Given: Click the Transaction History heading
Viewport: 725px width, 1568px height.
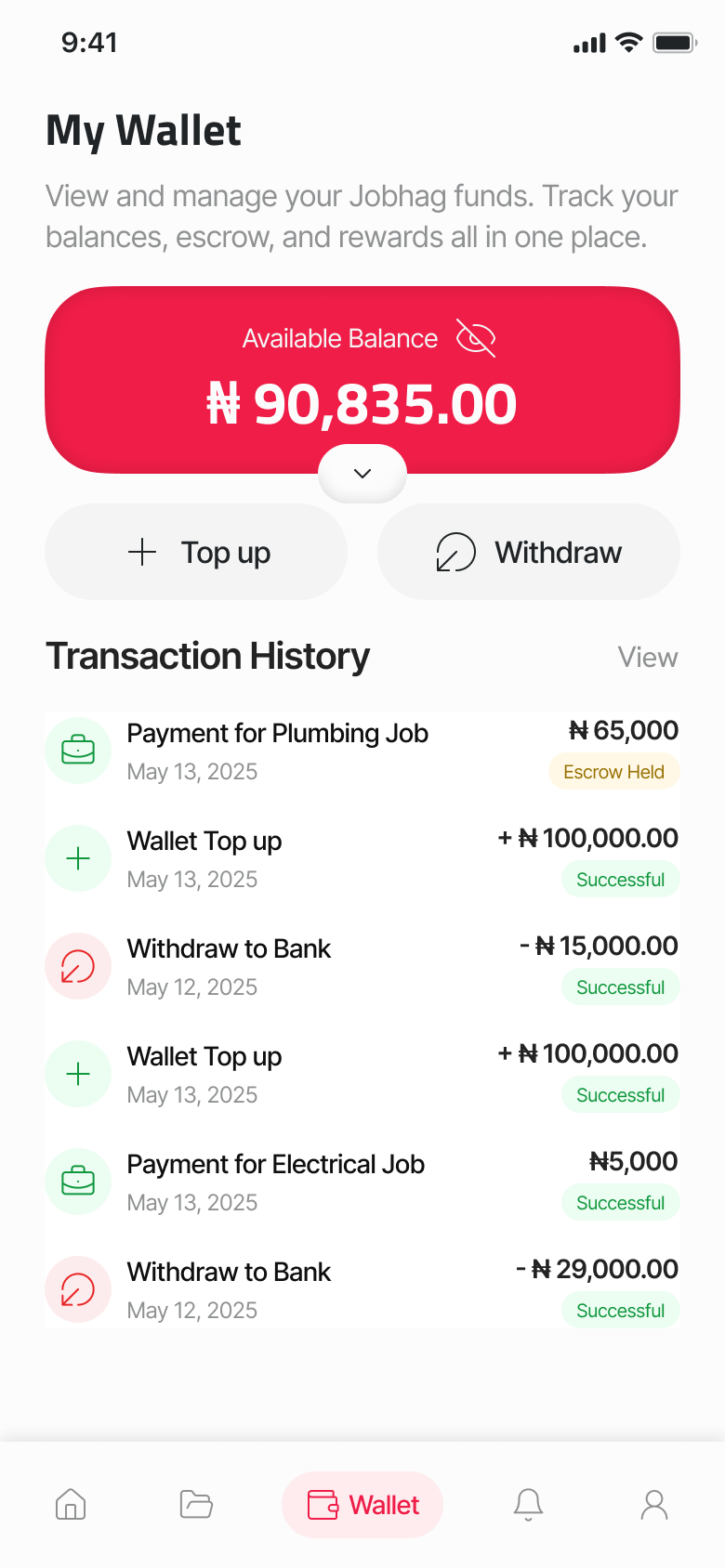Looking at the screenshot, I should click(x=207, y=656).
